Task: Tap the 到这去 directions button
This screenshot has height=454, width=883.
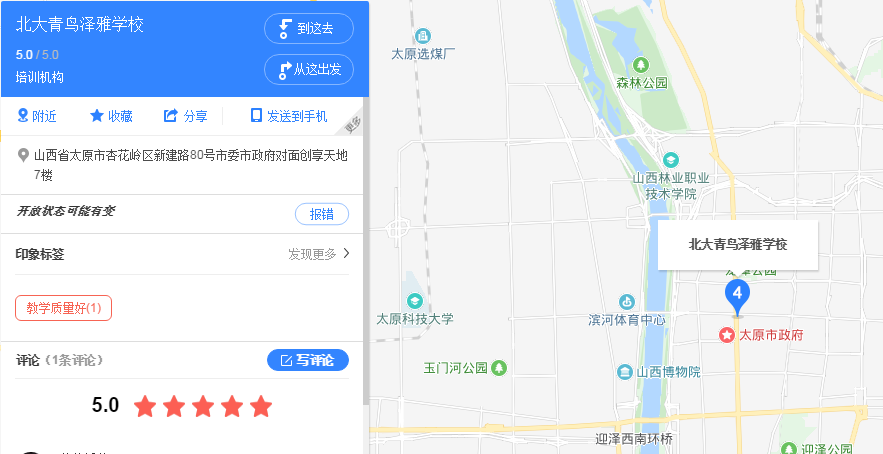Action: (x=308, y=28)
